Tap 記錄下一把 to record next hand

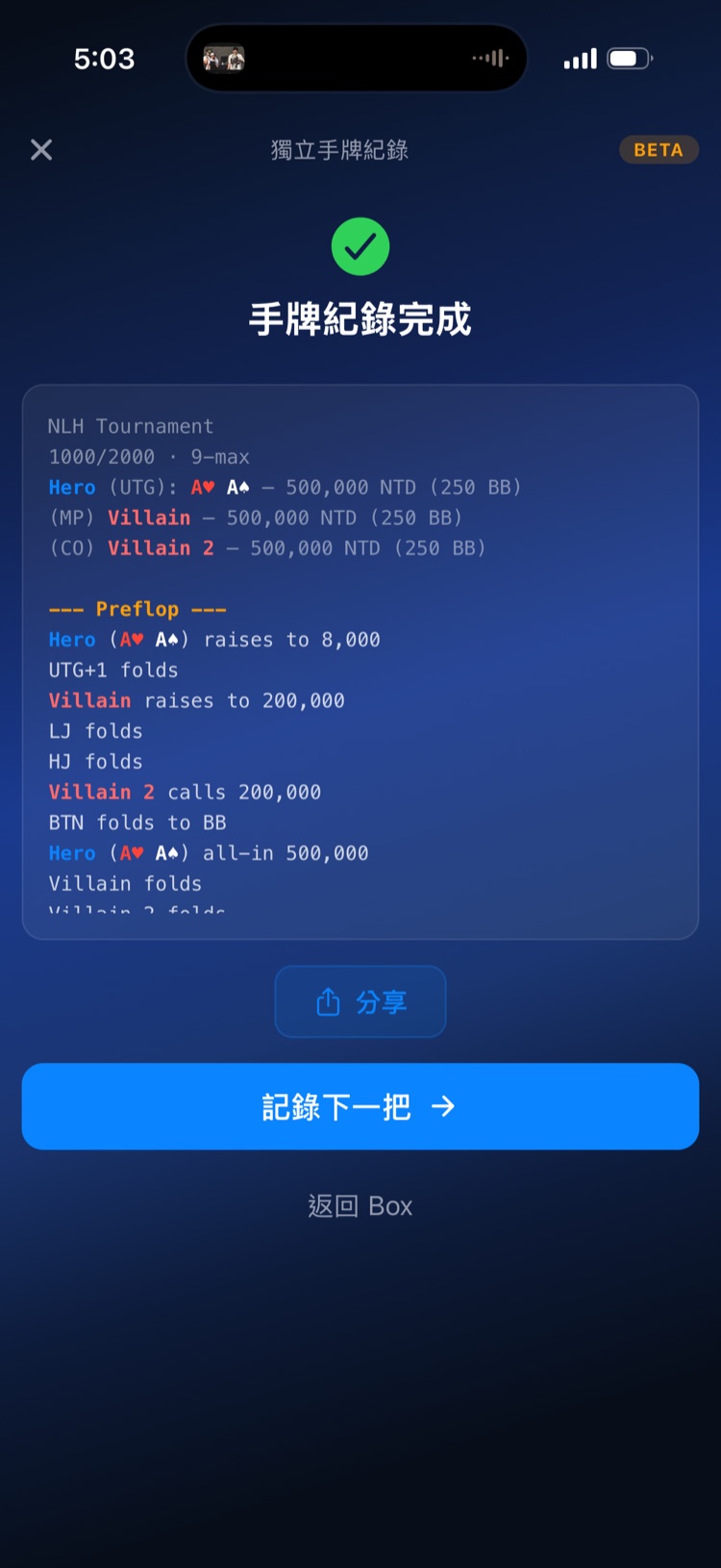(360, 1106)
